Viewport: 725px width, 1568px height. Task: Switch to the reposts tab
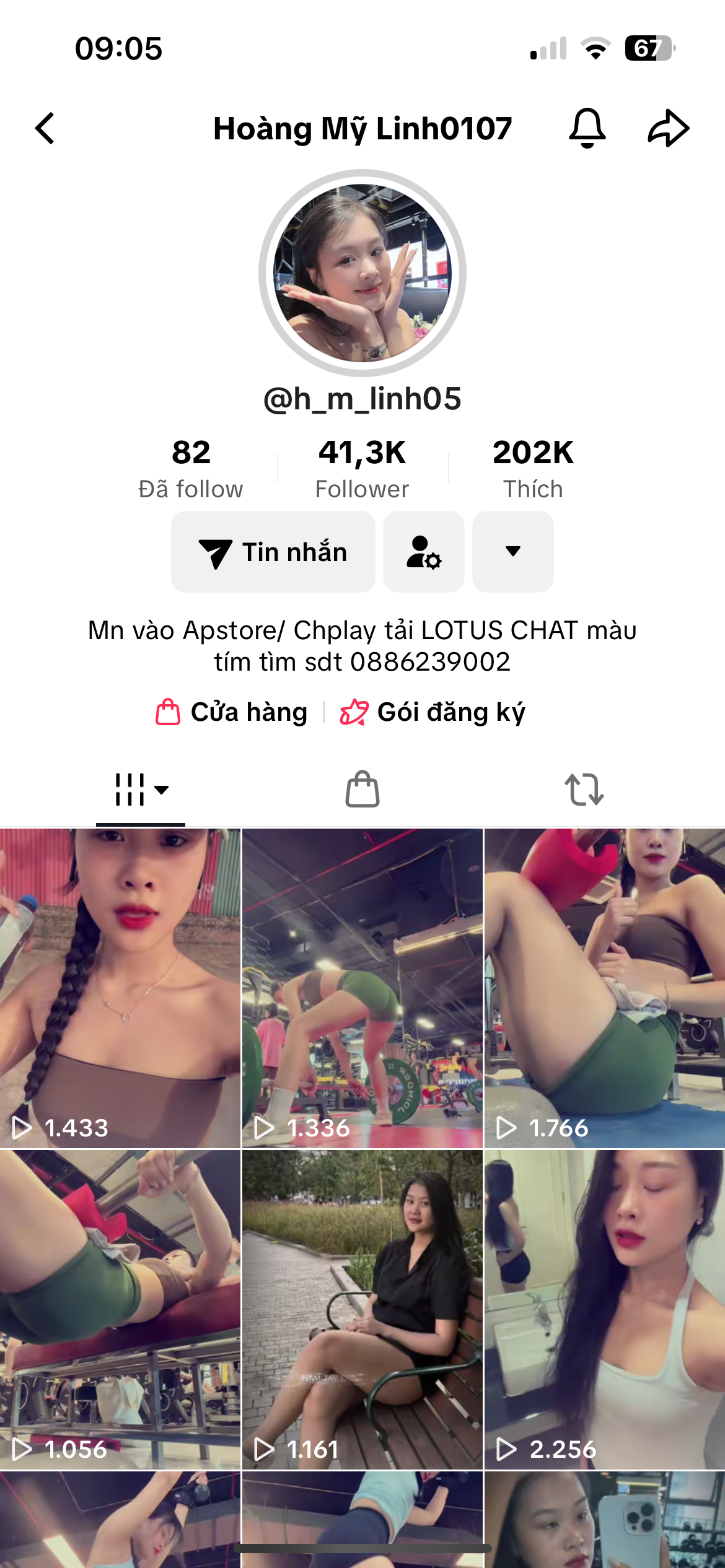tap(584, 790)
